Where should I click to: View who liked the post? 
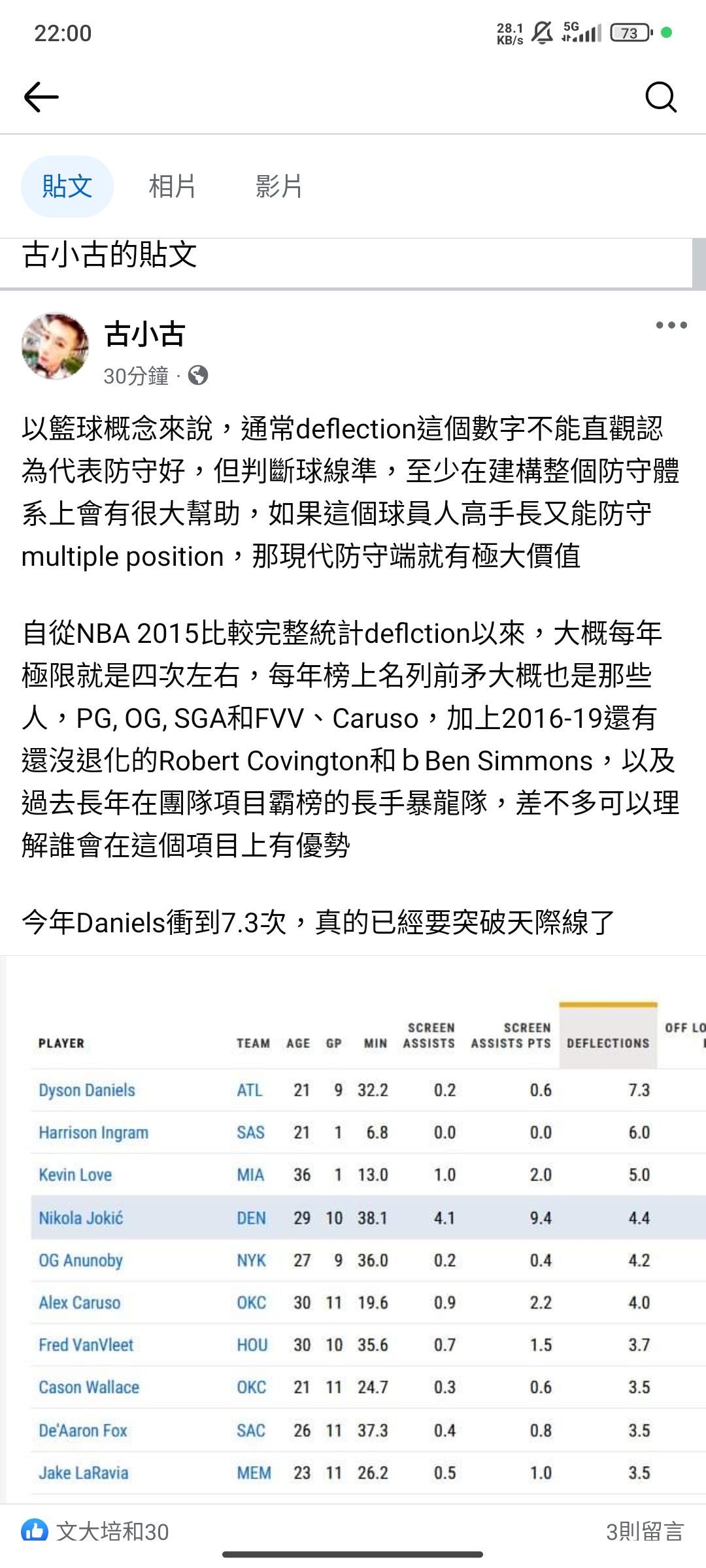pyautogui.click(x=95, y=1531)
